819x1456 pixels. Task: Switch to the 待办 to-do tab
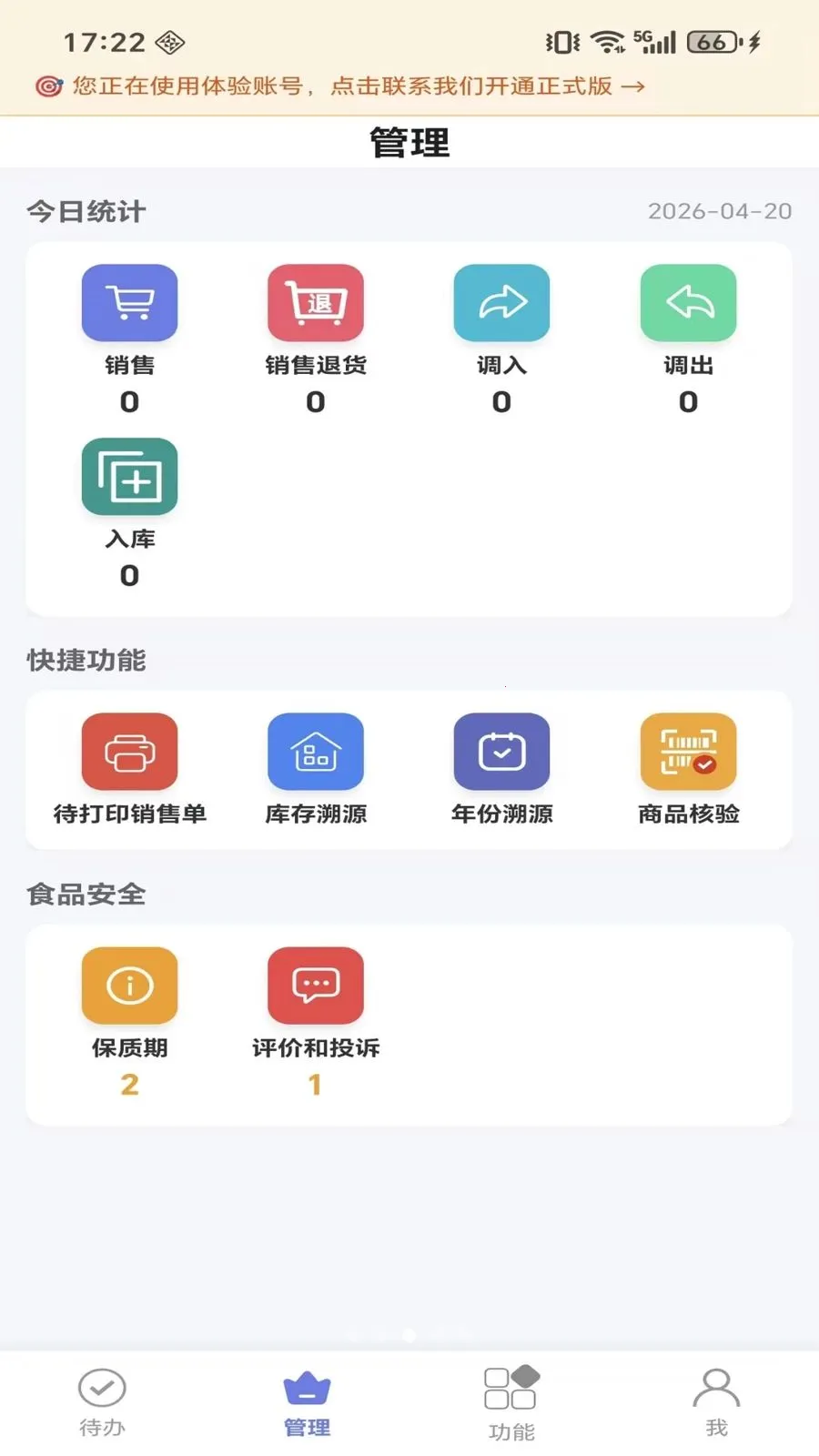[x=101, y=1401]
